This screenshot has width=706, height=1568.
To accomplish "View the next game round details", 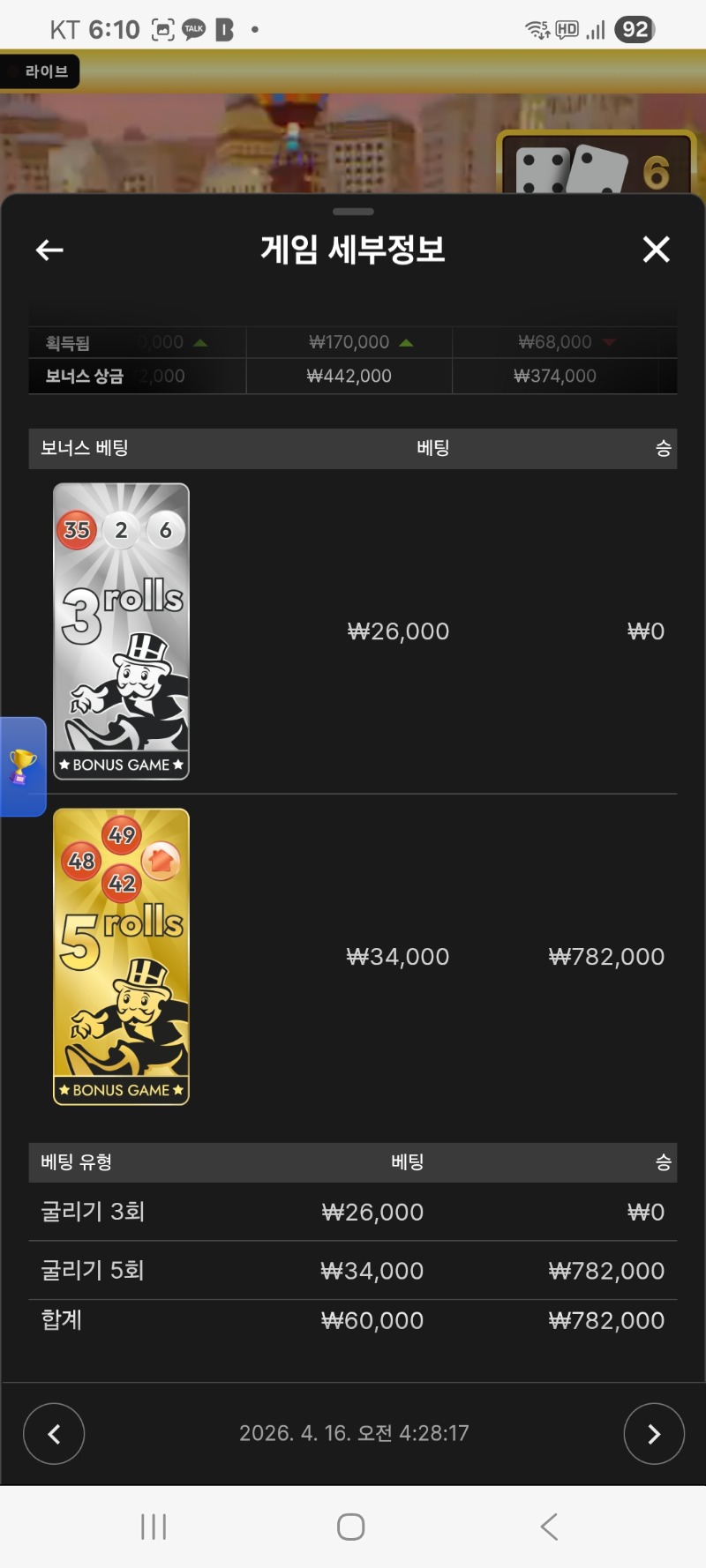I will pos(653,1433).
